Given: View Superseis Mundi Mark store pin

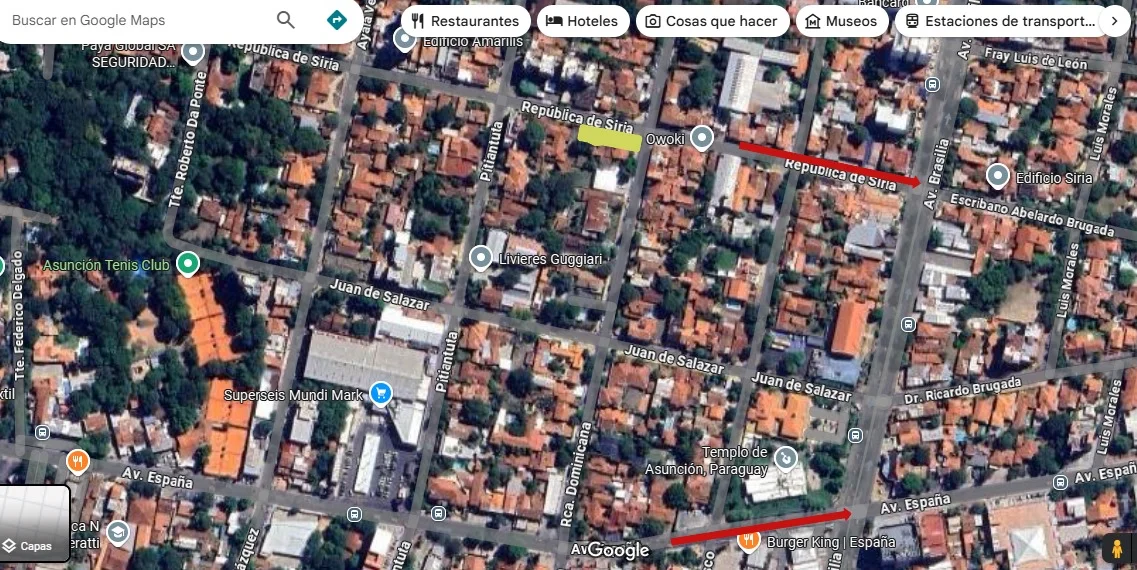Looking at the screenshot, I should (380, 394).
